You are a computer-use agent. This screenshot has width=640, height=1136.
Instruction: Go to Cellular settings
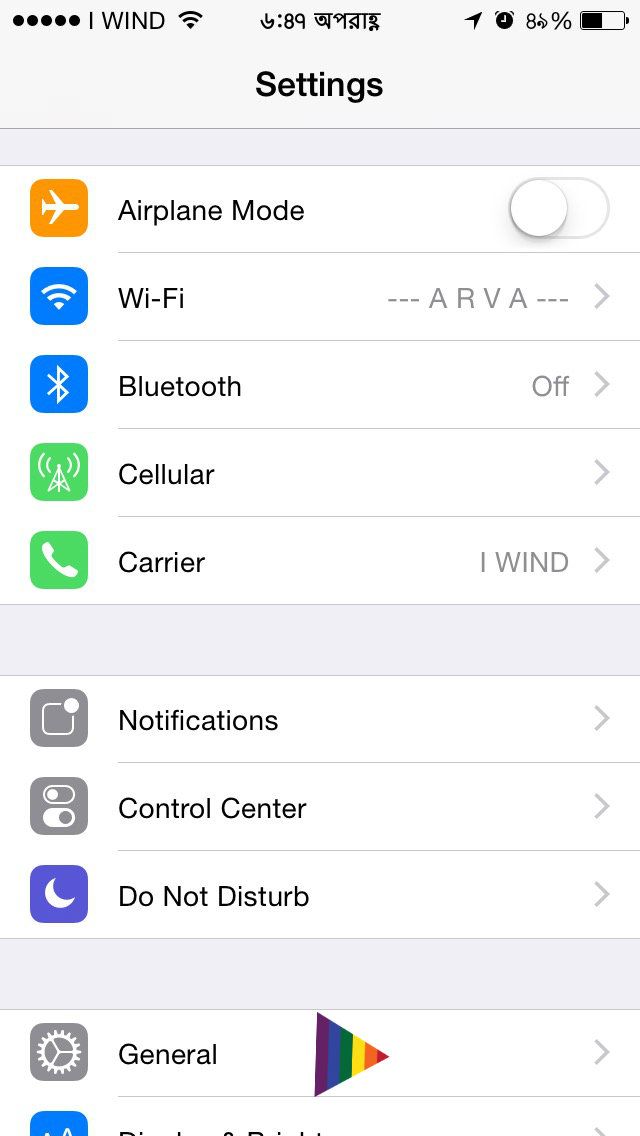click(320, 473)
